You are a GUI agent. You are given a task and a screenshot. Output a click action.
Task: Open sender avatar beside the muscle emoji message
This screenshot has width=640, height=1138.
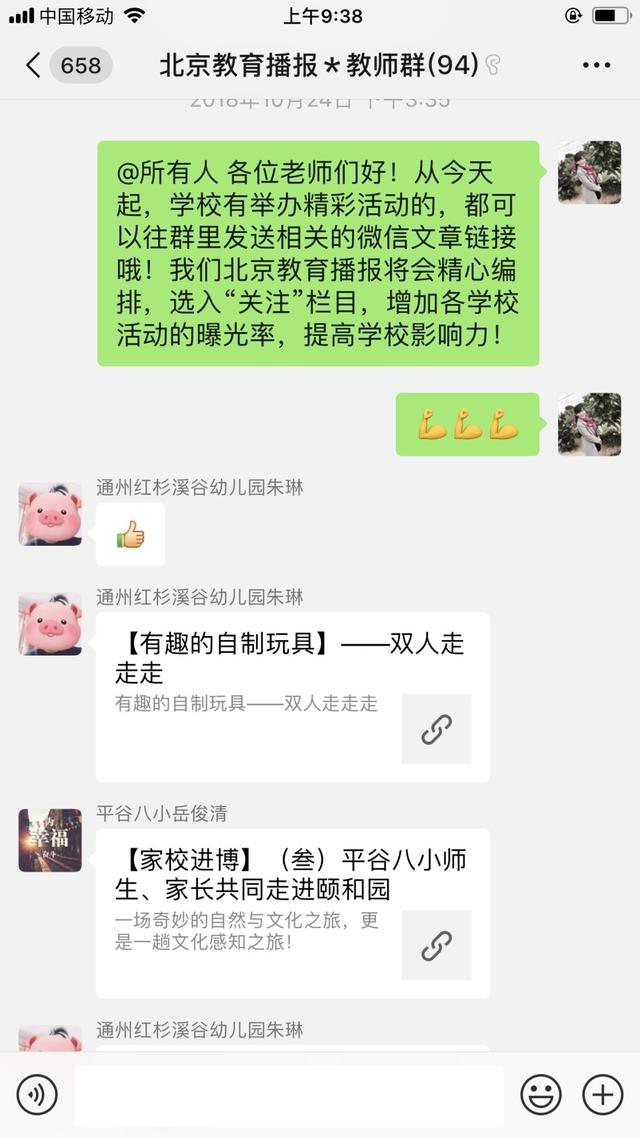[589, 424]
